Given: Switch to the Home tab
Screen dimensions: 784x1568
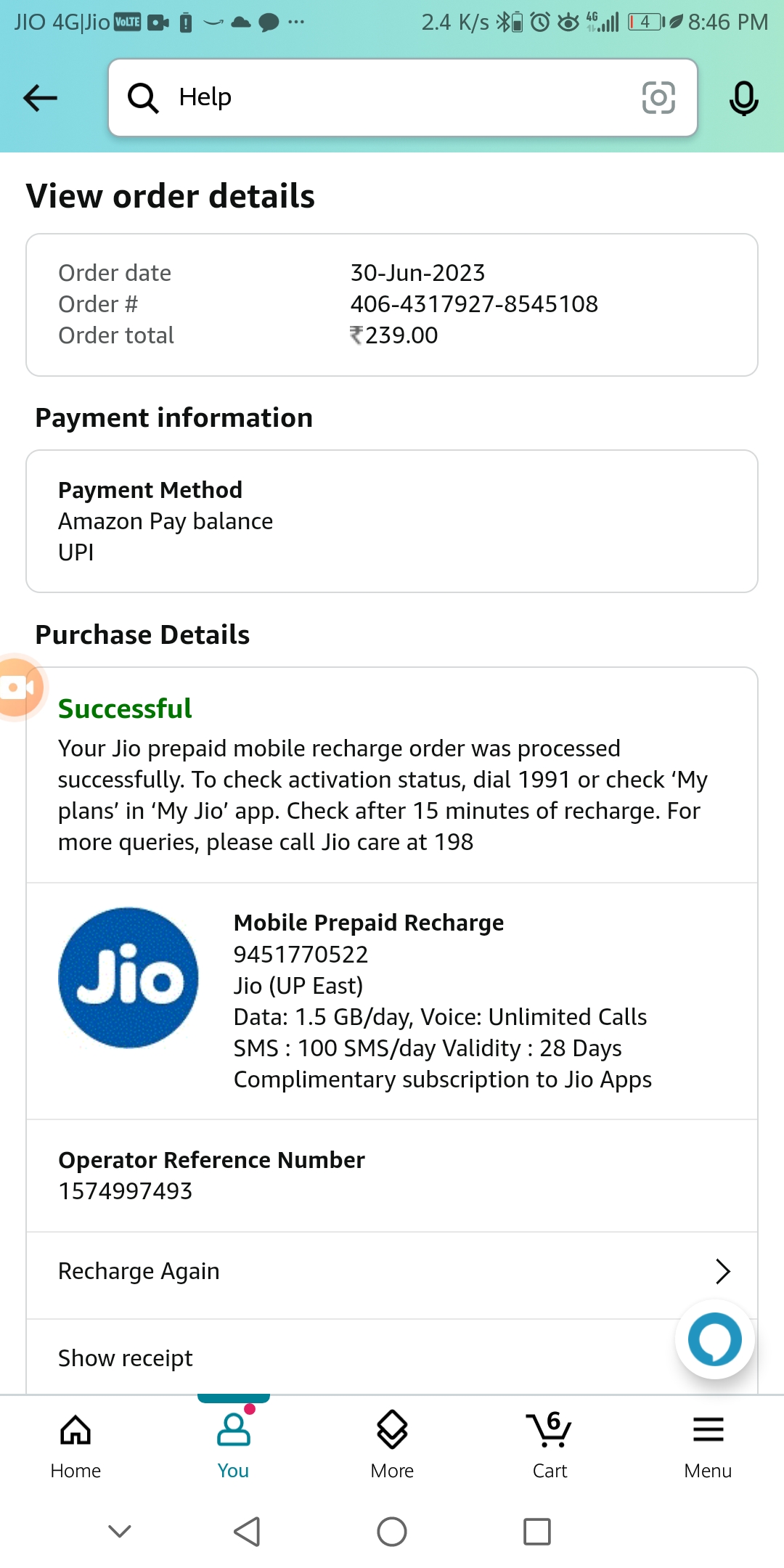Looking at the screenshot, I should pyautogui.click(x=75, y=1445).
